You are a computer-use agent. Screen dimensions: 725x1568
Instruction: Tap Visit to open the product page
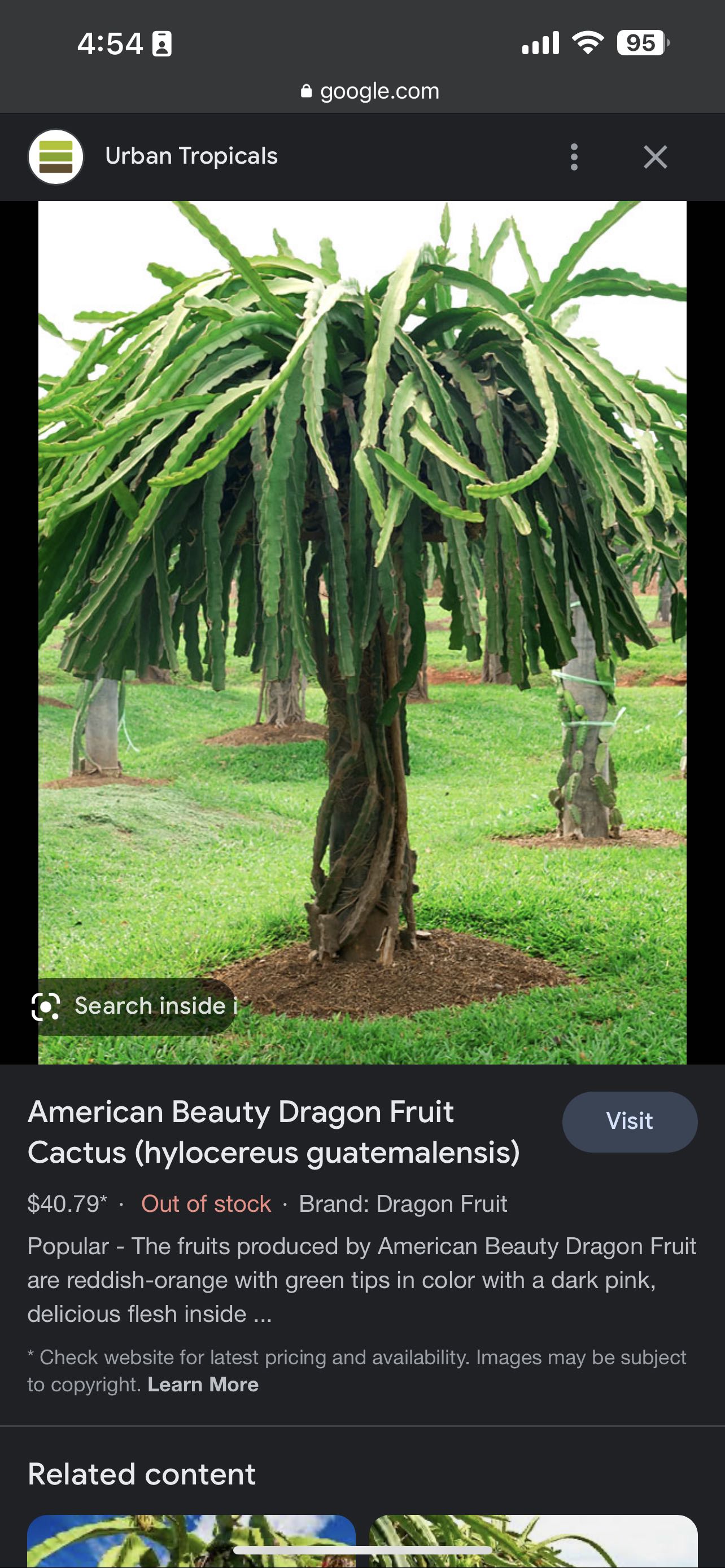coord(630,1121)
